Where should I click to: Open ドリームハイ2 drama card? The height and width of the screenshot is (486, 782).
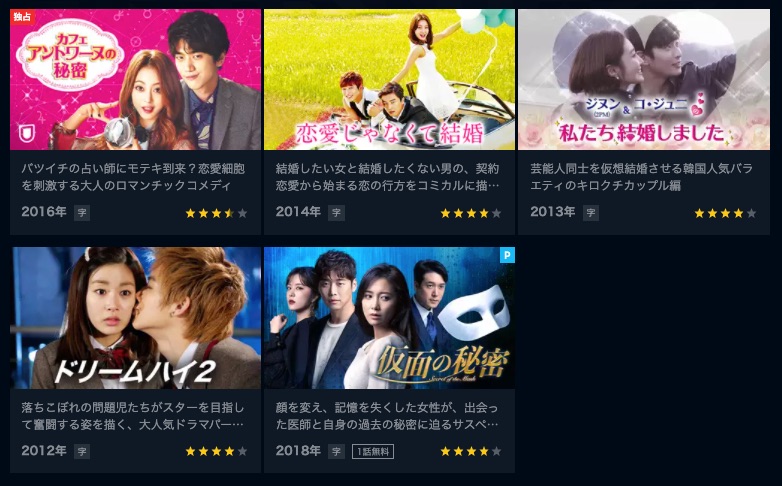135,318
